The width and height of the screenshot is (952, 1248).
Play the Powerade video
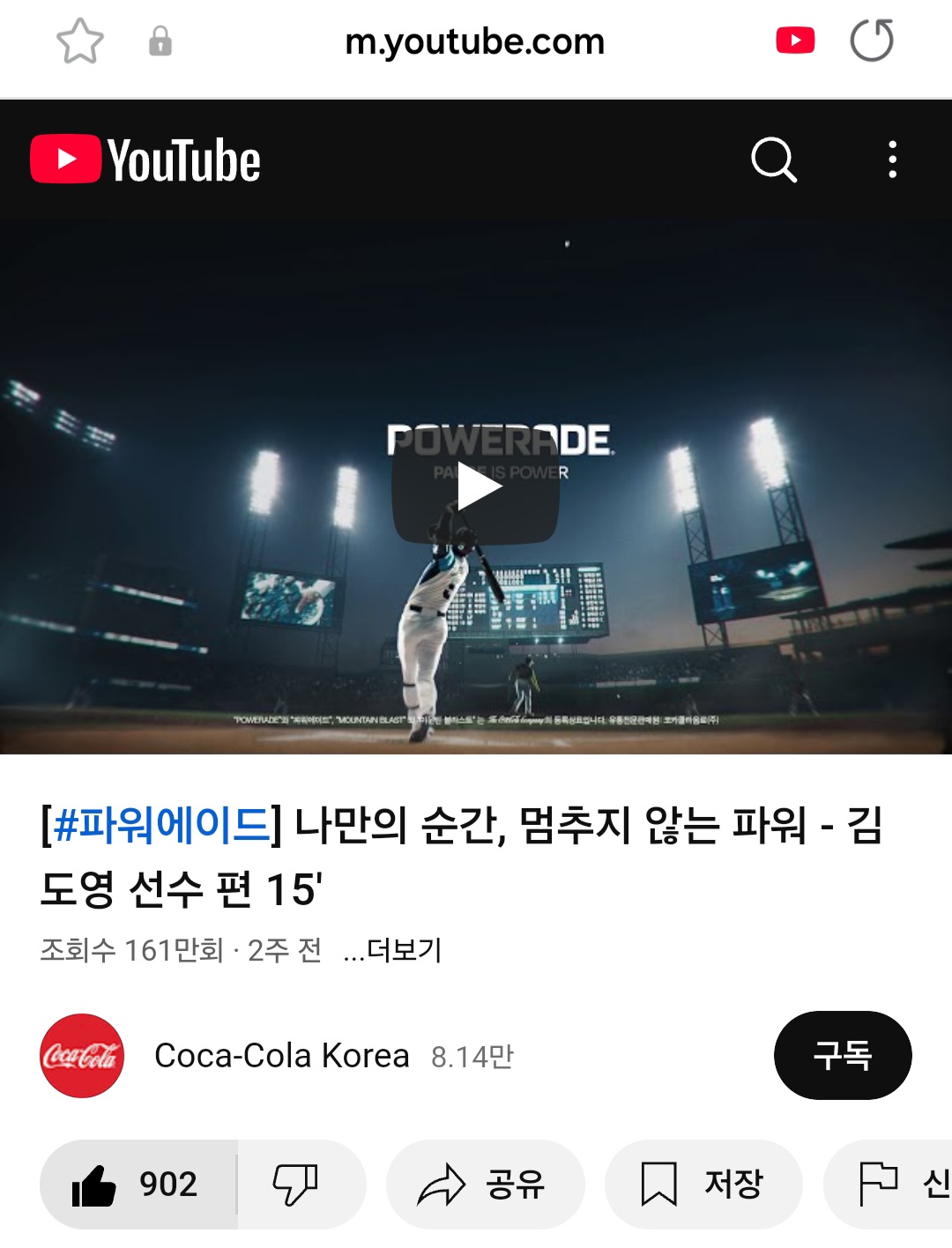tap(476, 489)
